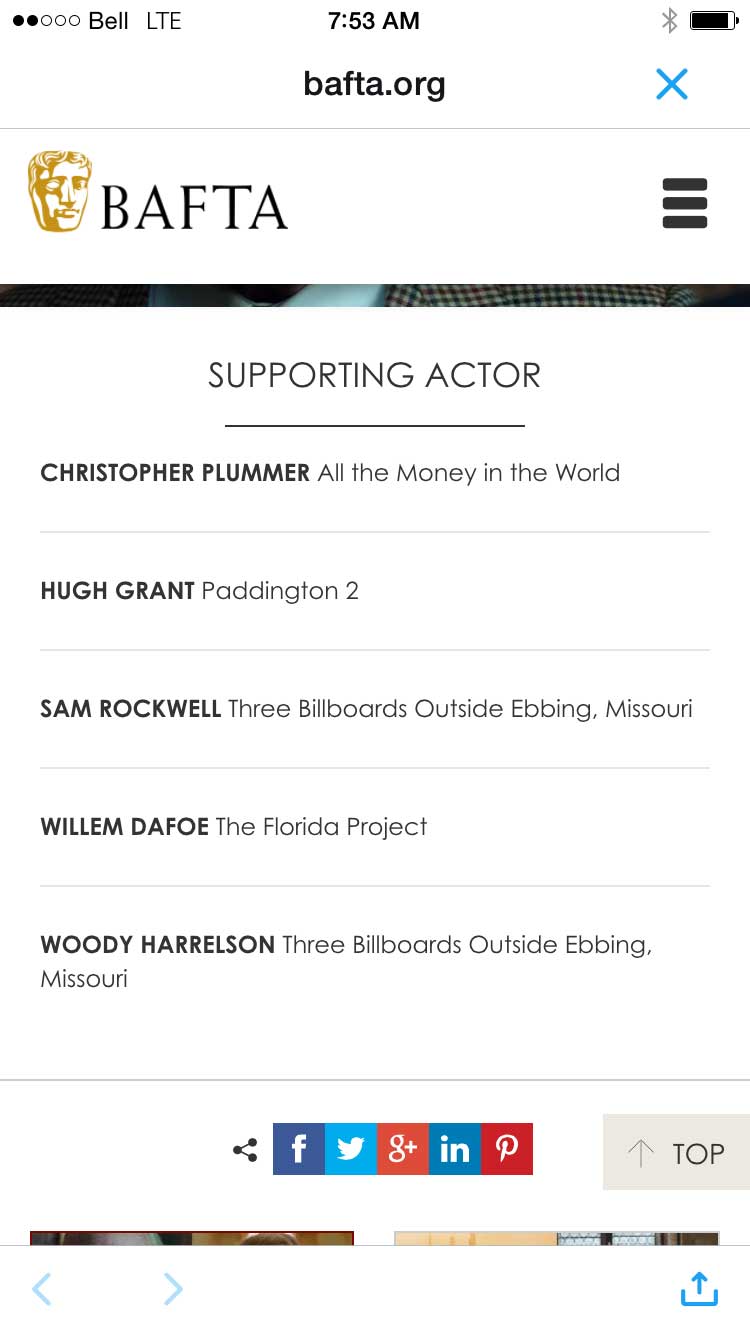
Task: Share page on LinkedIn
Action: [x=455, y=1149]
